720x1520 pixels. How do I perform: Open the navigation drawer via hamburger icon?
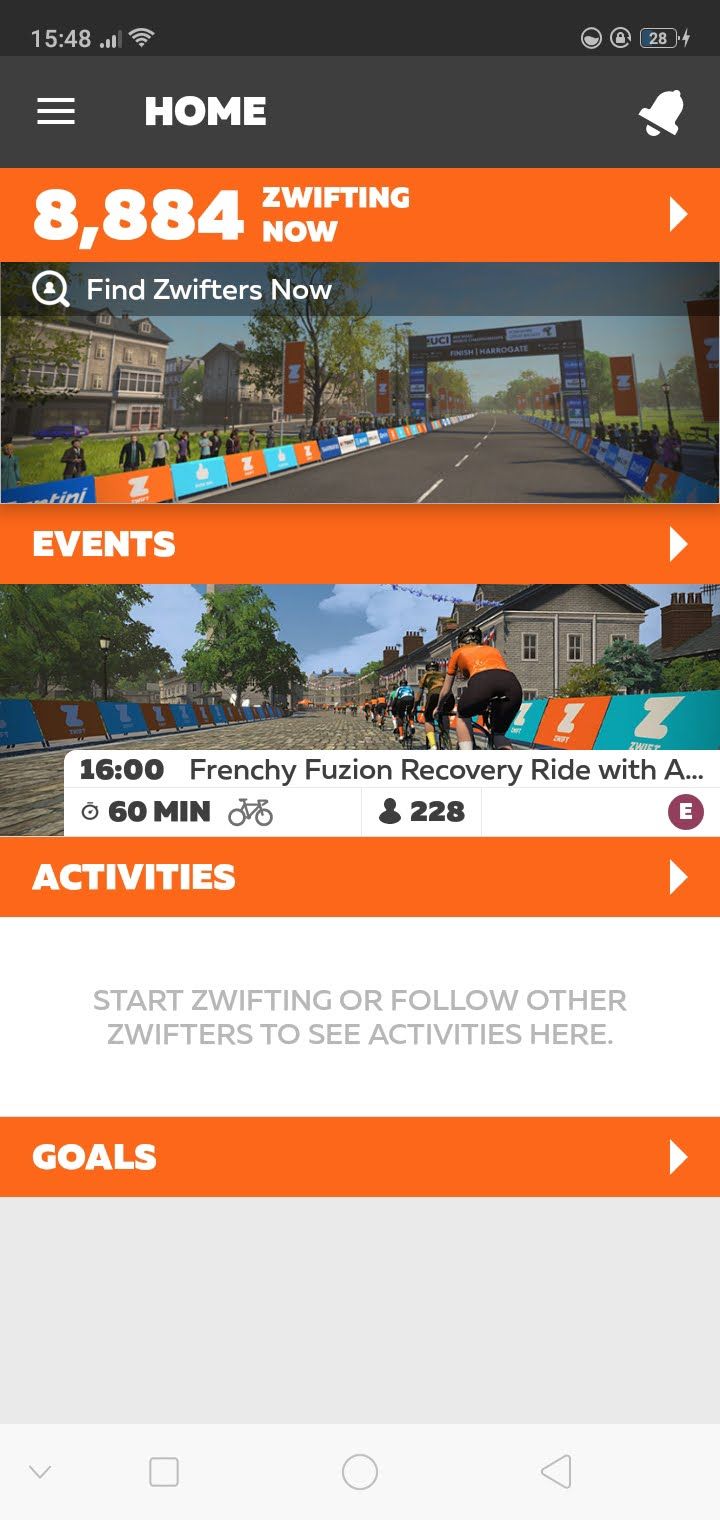(x=56, y=111)
